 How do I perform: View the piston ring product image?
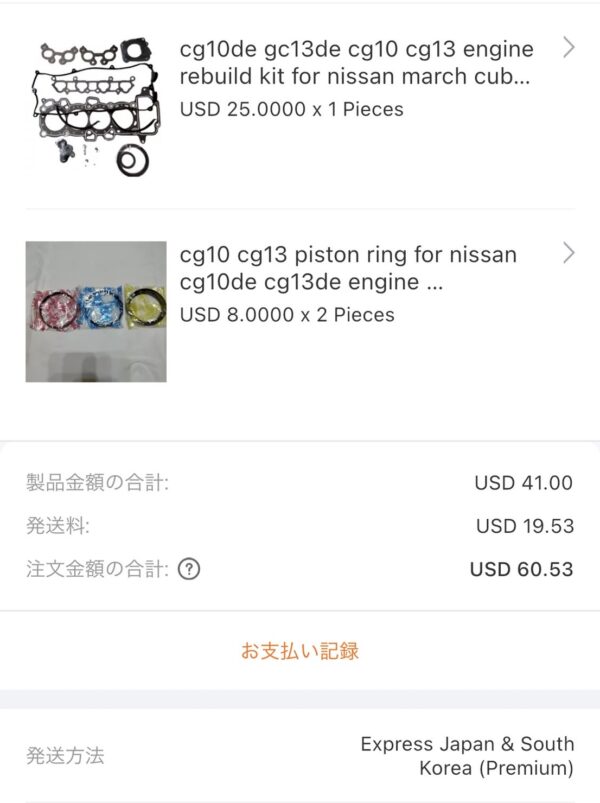coord(96,311)
